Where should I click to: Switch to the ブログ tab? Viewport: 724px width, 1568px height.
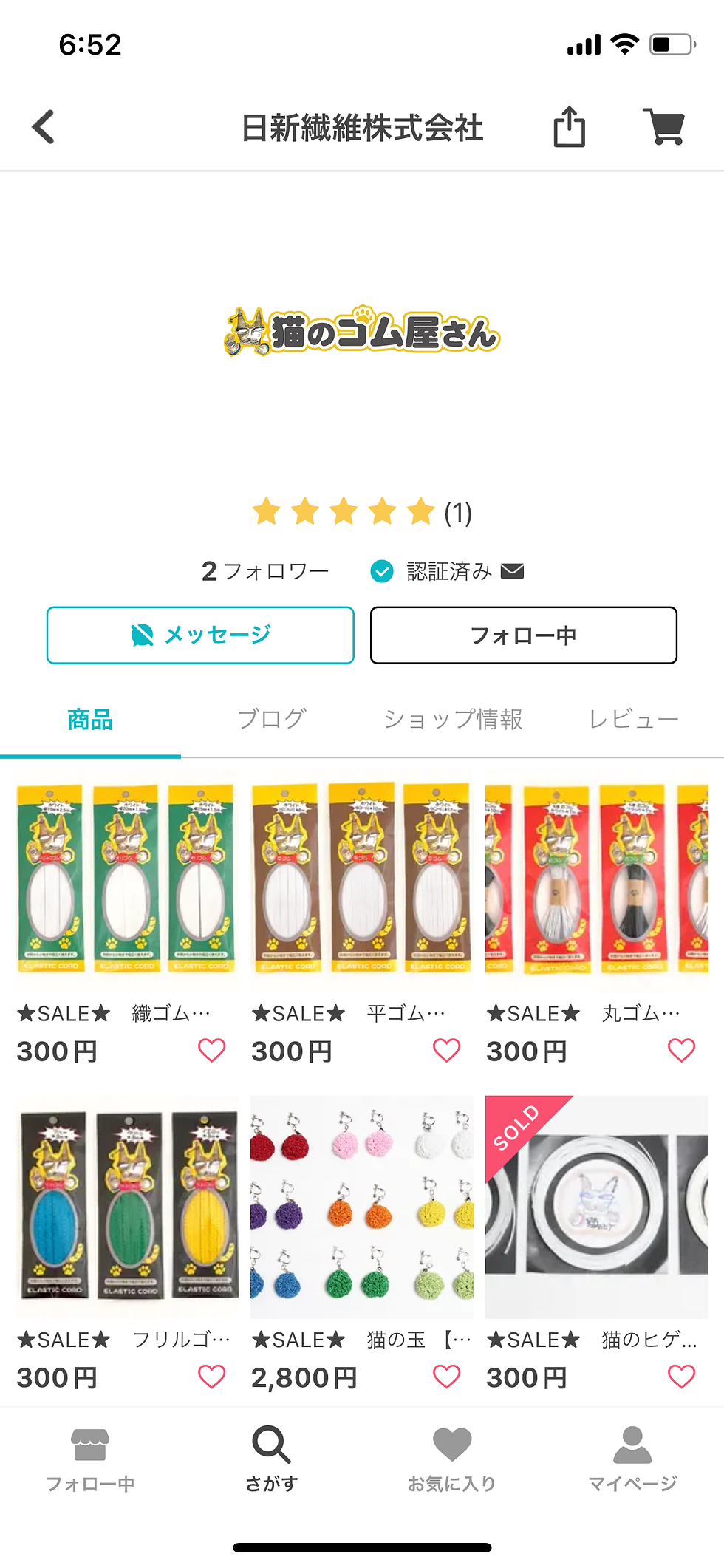(x=271, y=719)
